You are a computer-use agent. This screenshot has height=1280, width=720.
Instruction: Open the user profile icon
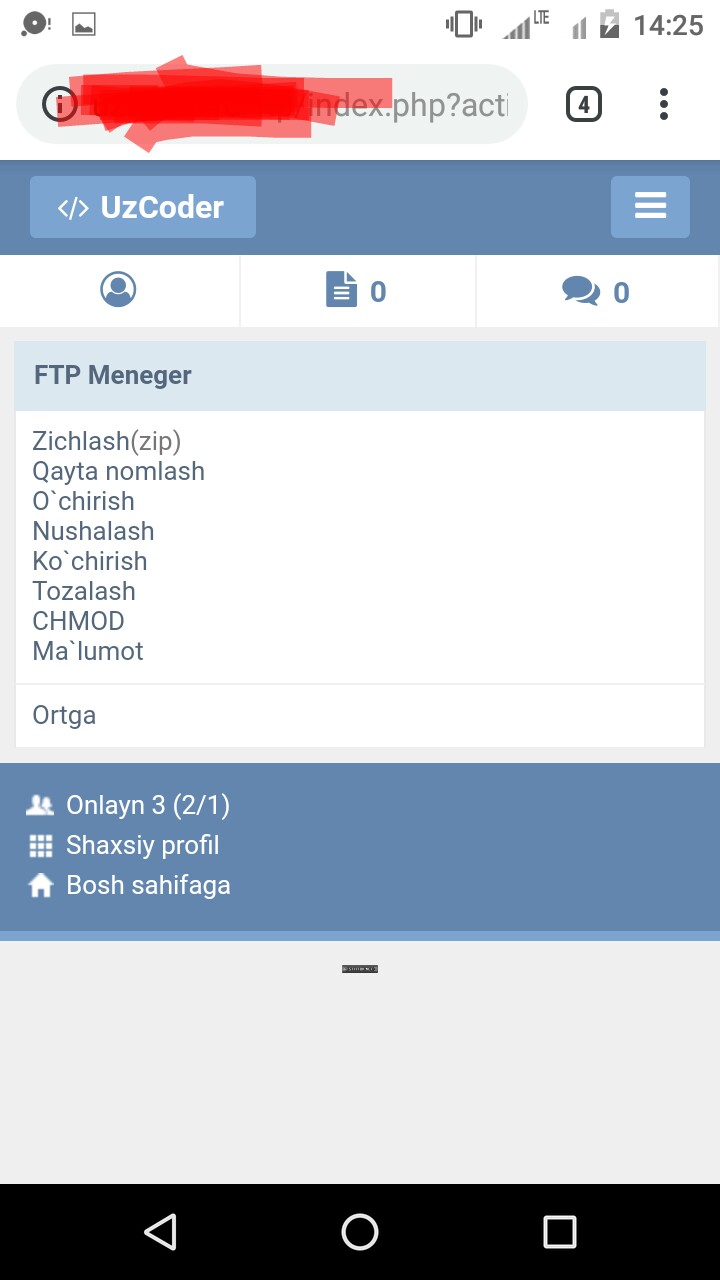[118, 290]
